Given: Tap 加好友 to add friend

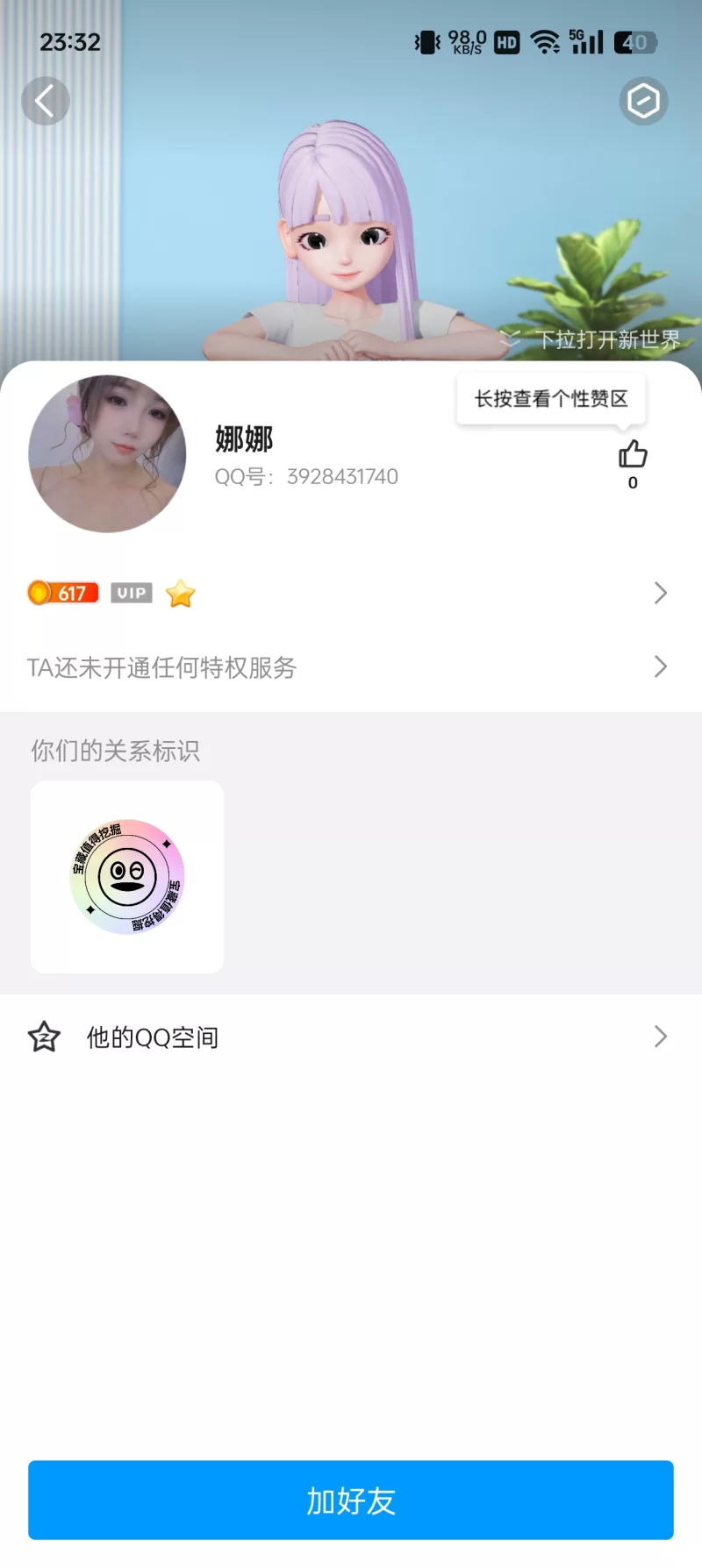Looking at the screenshot, I should [x=351, y=1500].
